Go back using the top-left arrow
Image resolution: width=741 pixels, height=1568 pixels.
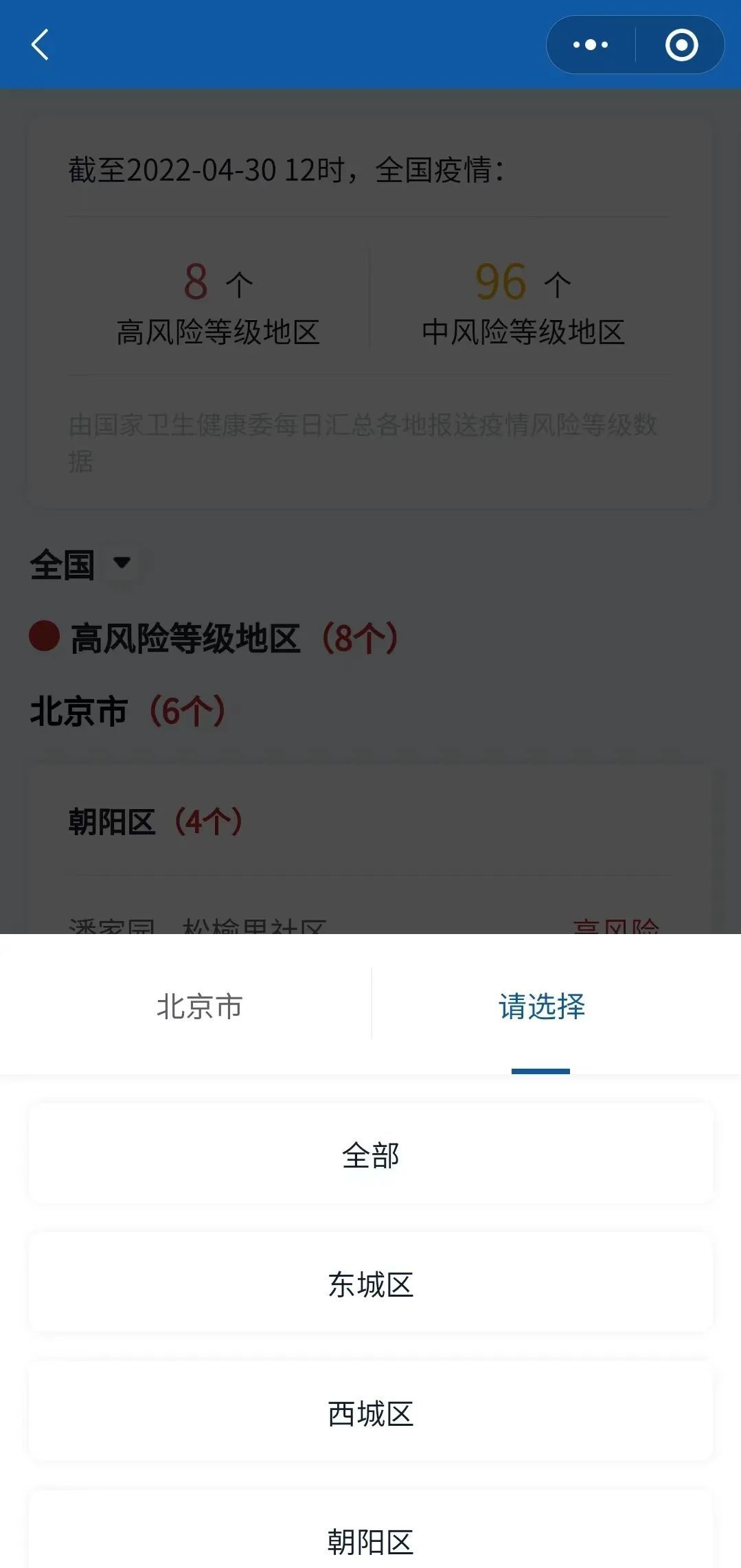point(40,45)
